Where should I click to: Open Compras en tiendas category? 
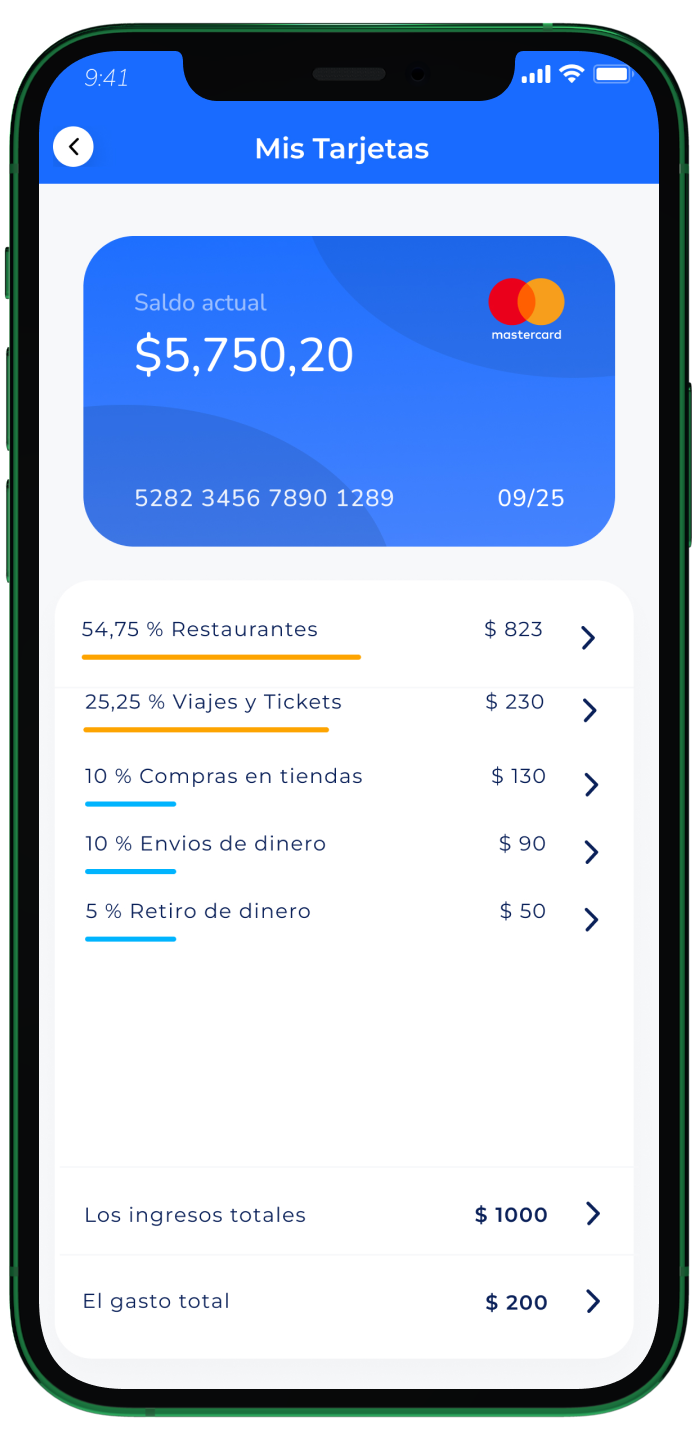[344, 784]
